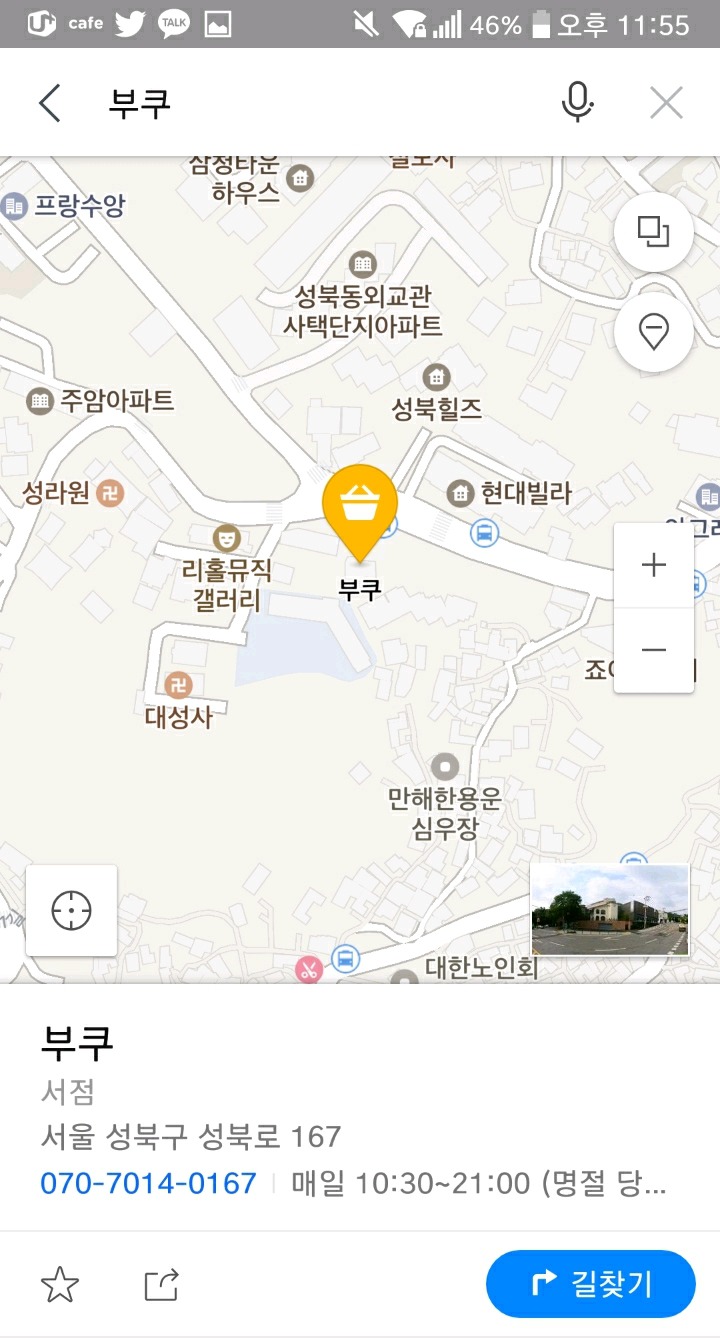Go back with the arrow icon
This screenshot has height=1338, width=720.
(x=50, y=103)
